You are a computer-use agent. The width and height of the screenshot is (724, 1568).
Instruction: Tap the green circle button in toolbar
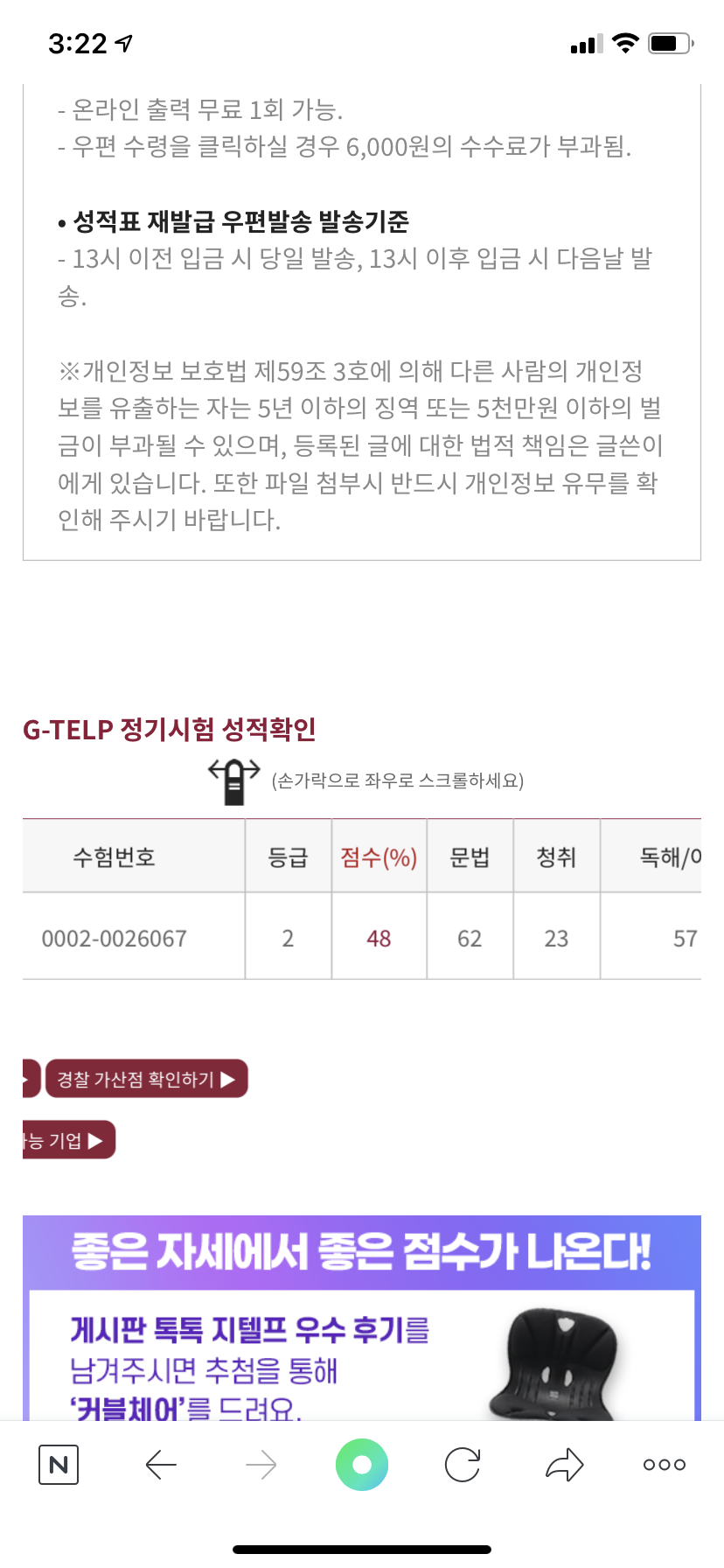point(362,1465)
